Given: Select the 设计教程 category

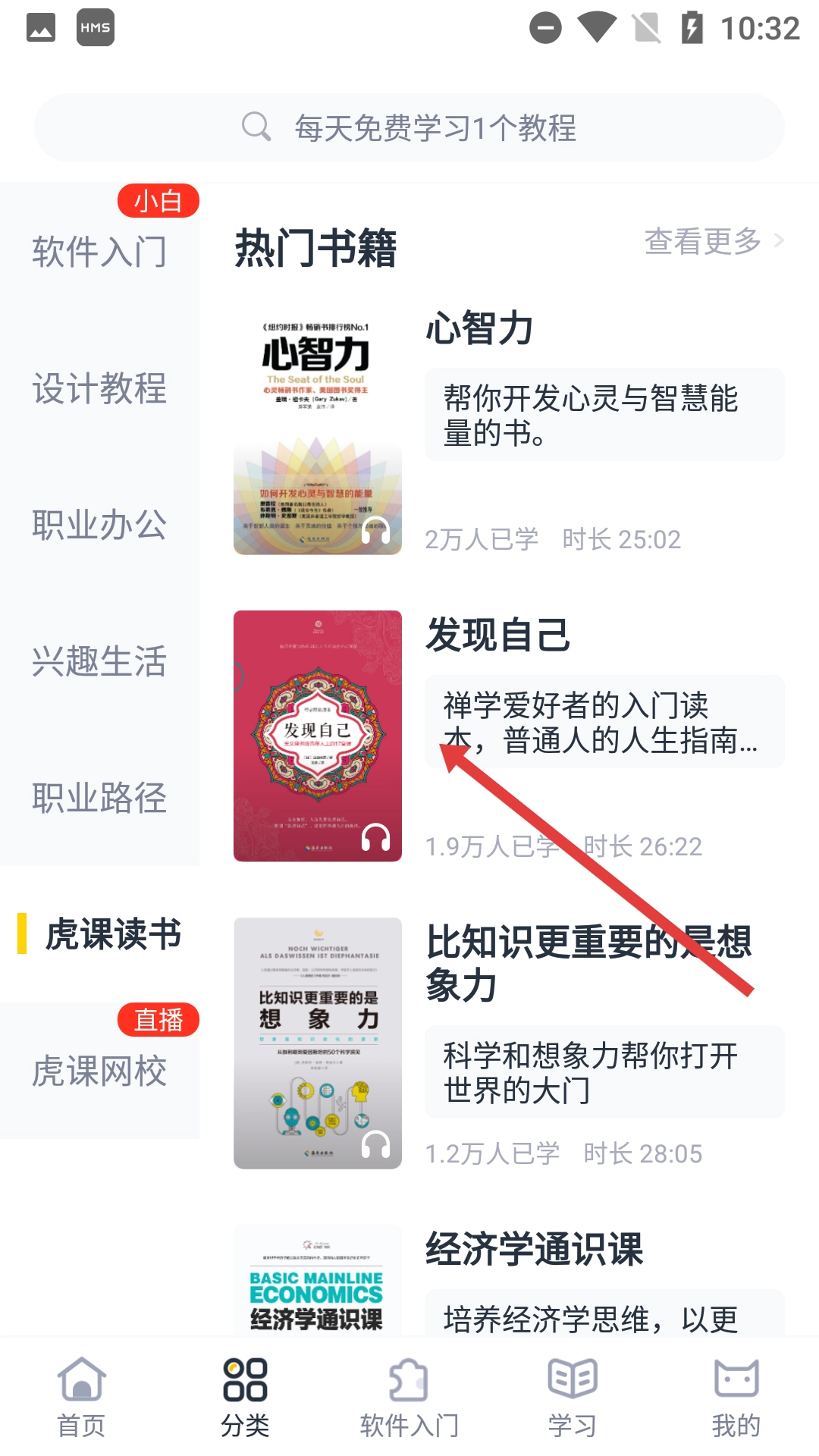Looking at the screenshot, I should (x=99, y=388).
